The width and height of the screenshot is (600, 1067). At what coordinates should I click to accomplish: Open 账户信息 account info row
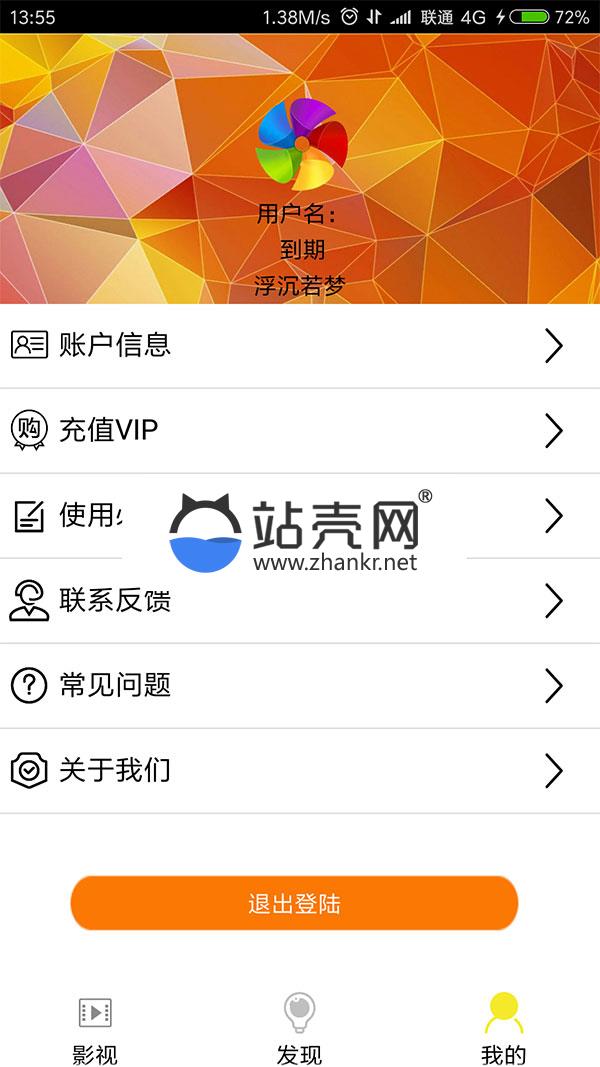300,345
